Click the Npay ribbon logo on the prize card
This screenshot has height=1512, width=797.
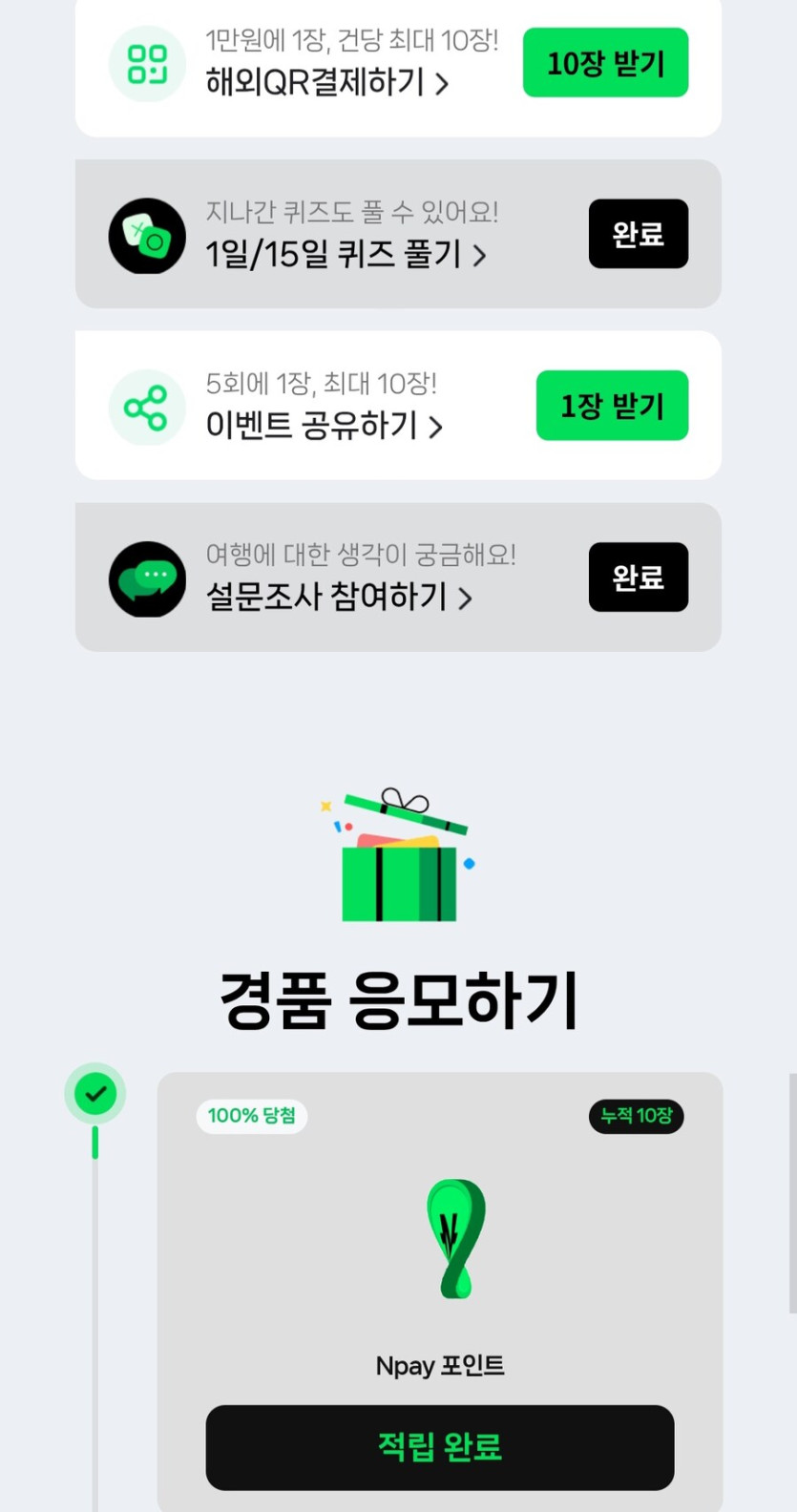pyautogui.click(x=455, y=1239)
